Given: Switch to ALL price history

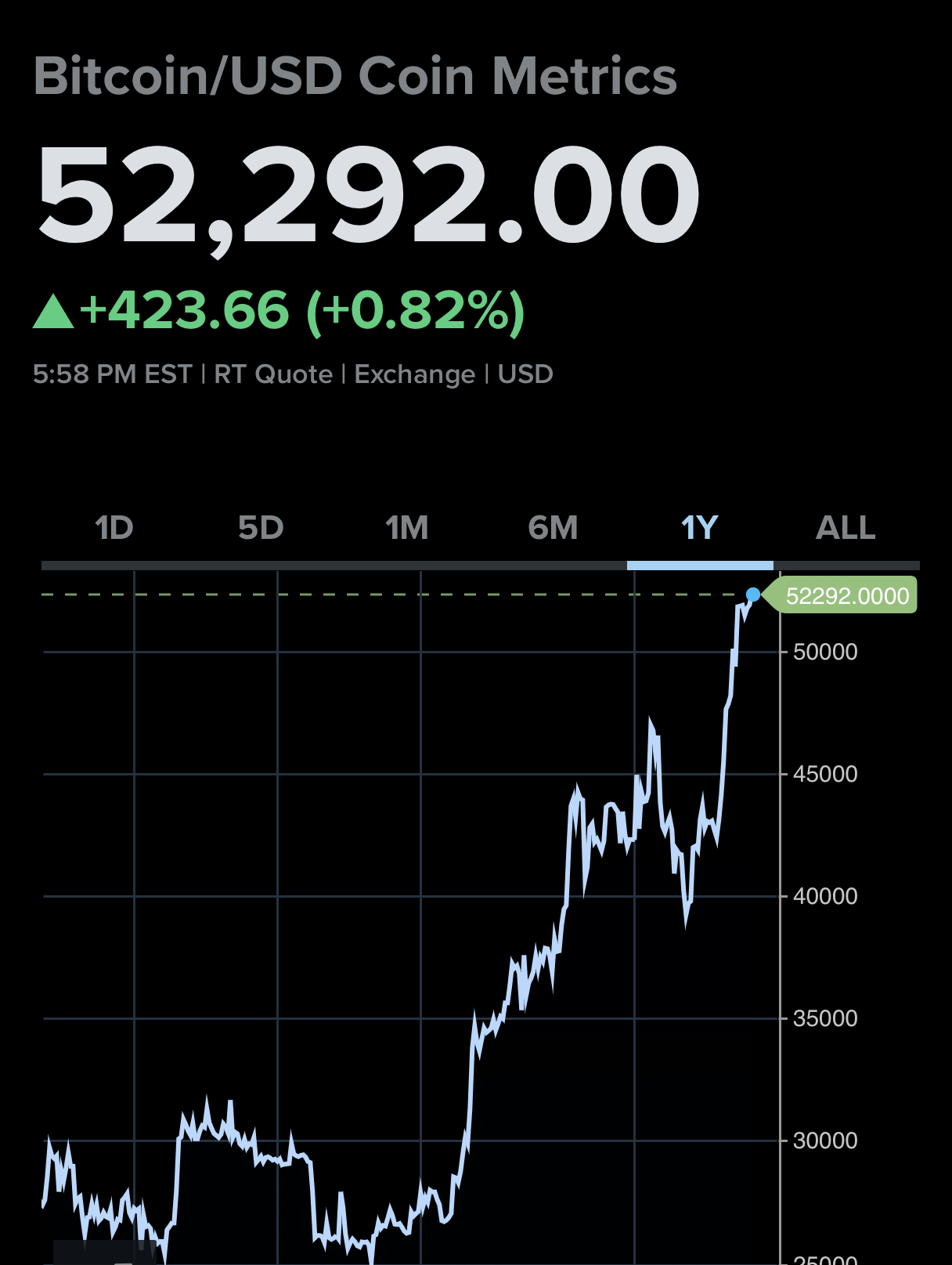Looking at the screenshot, I should [846, 528].
